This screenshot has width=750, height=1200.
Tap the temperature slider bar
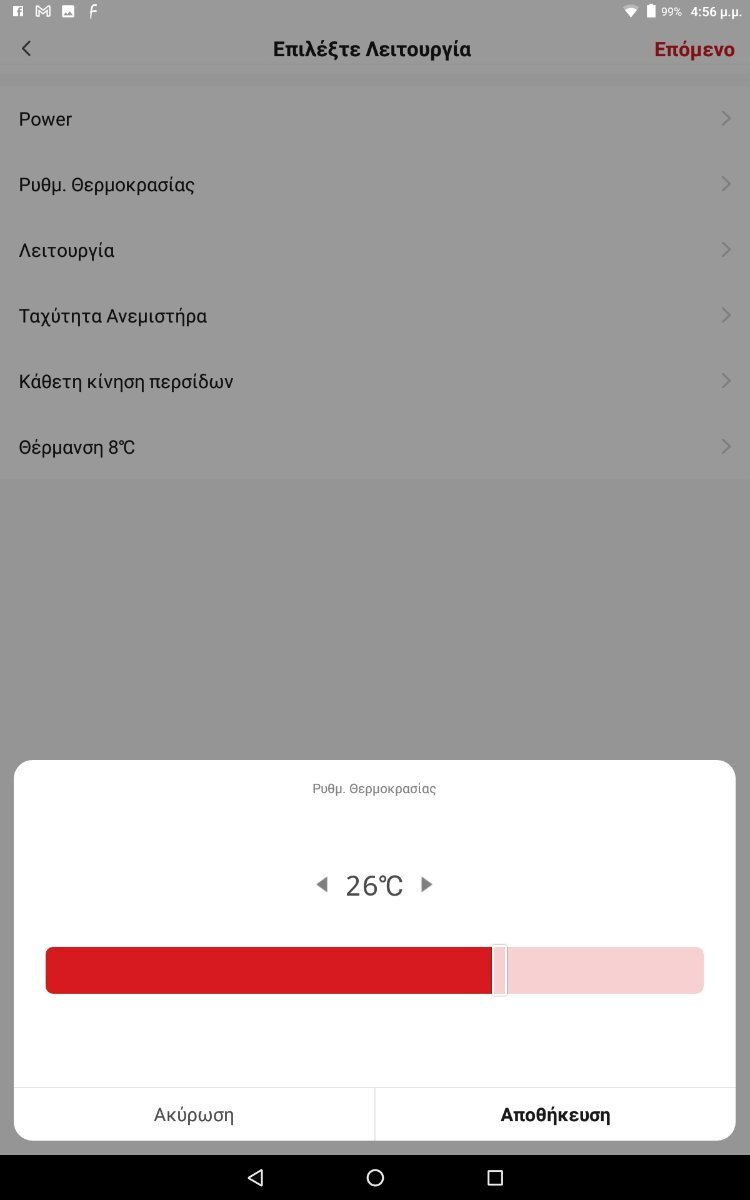click(374, 970)
